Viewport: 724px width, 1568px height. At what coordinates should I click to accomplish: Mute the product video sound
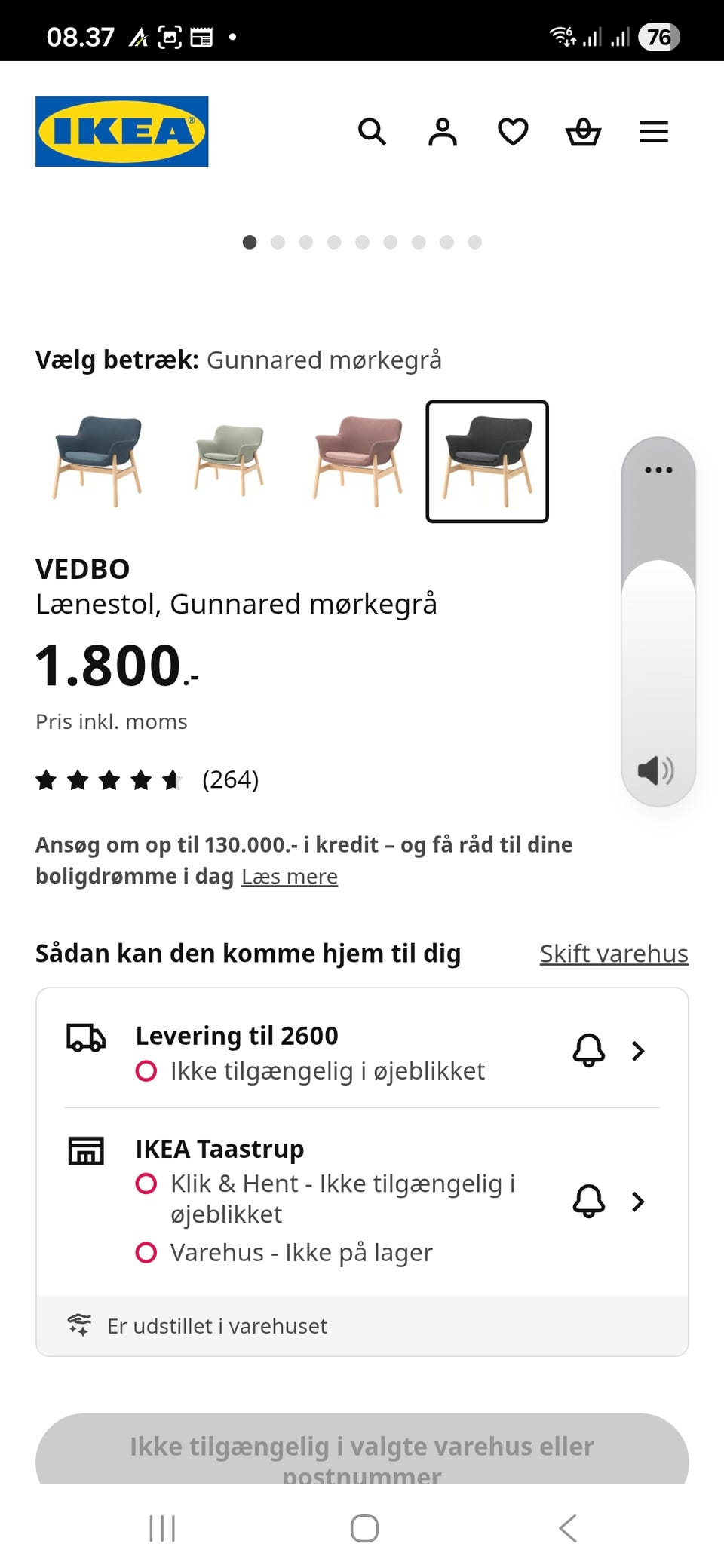[x=656, y=771]
